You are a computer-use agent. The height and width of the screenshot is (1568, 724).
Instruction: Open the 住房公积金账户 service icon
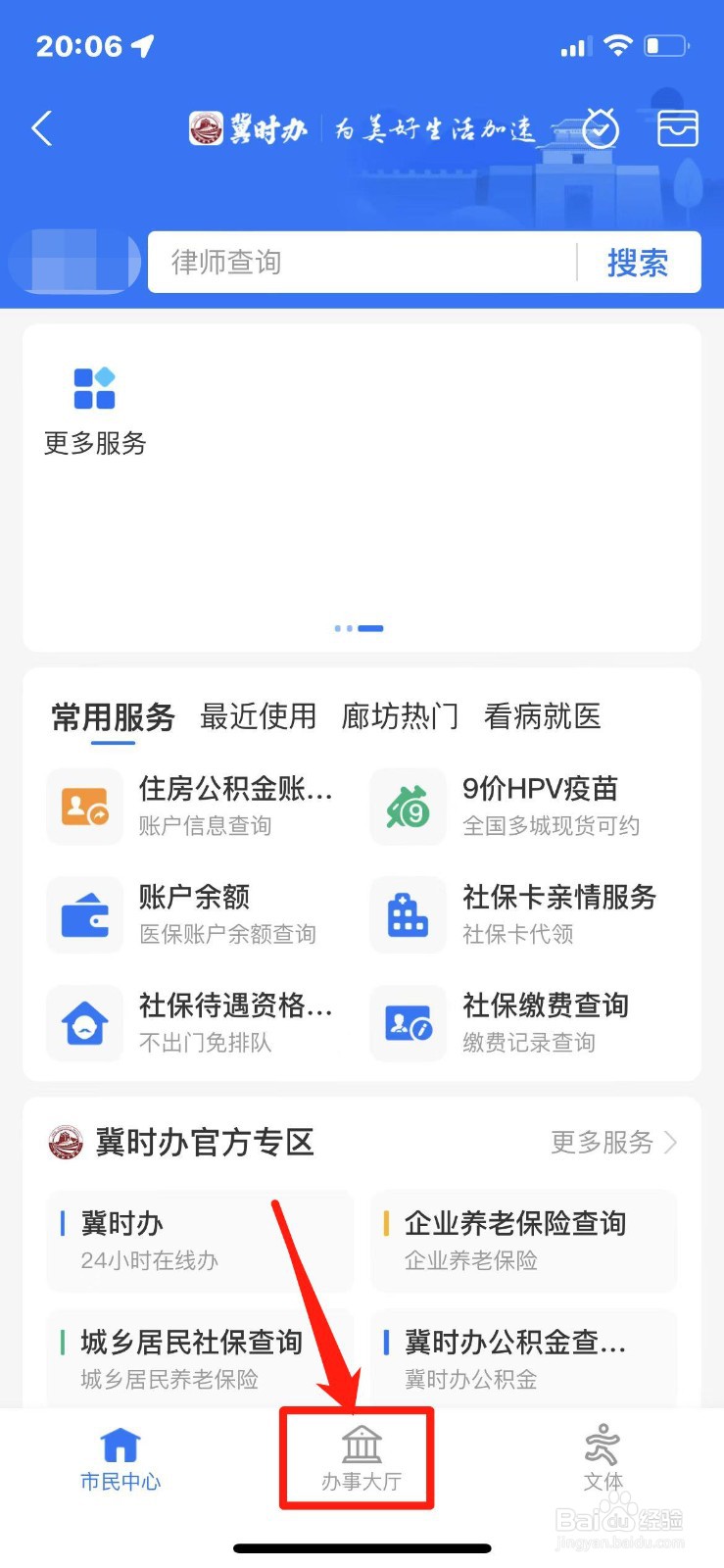pyautogui.click(x=84, y=806)
